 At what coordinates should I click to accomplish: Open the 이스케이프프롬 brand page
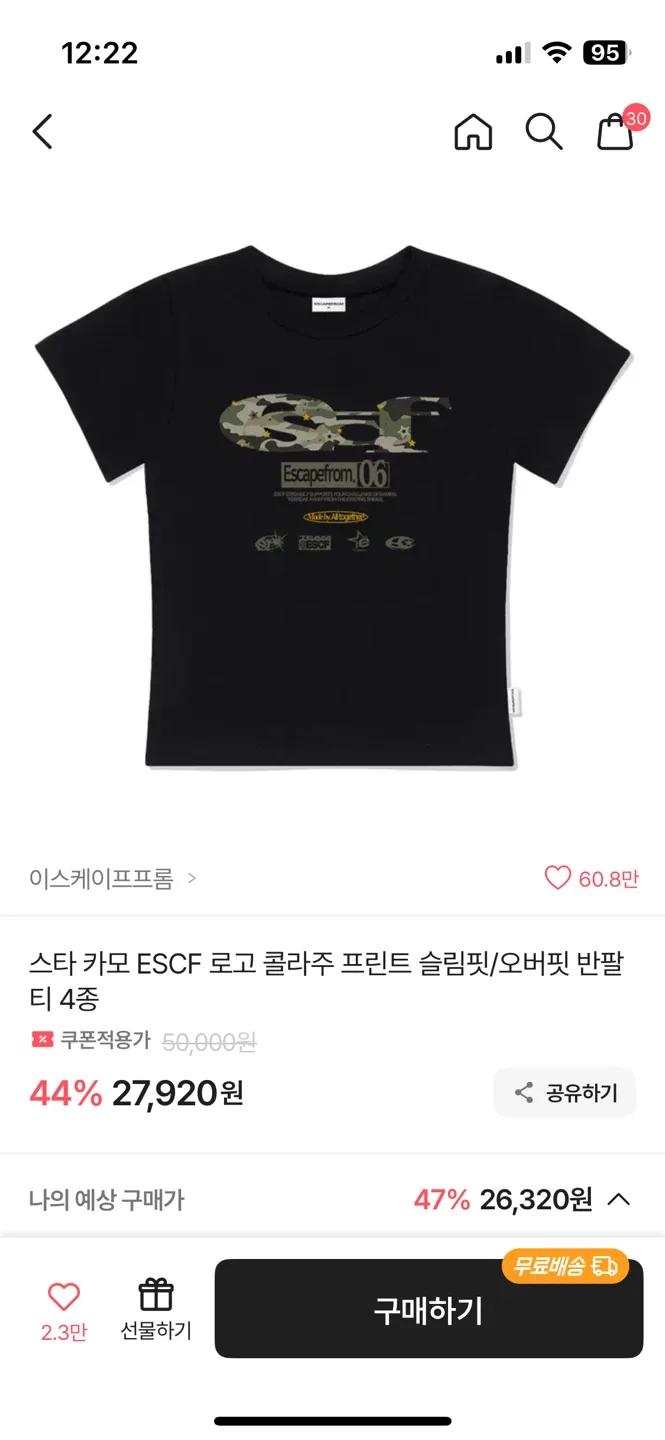pos(112,879)
